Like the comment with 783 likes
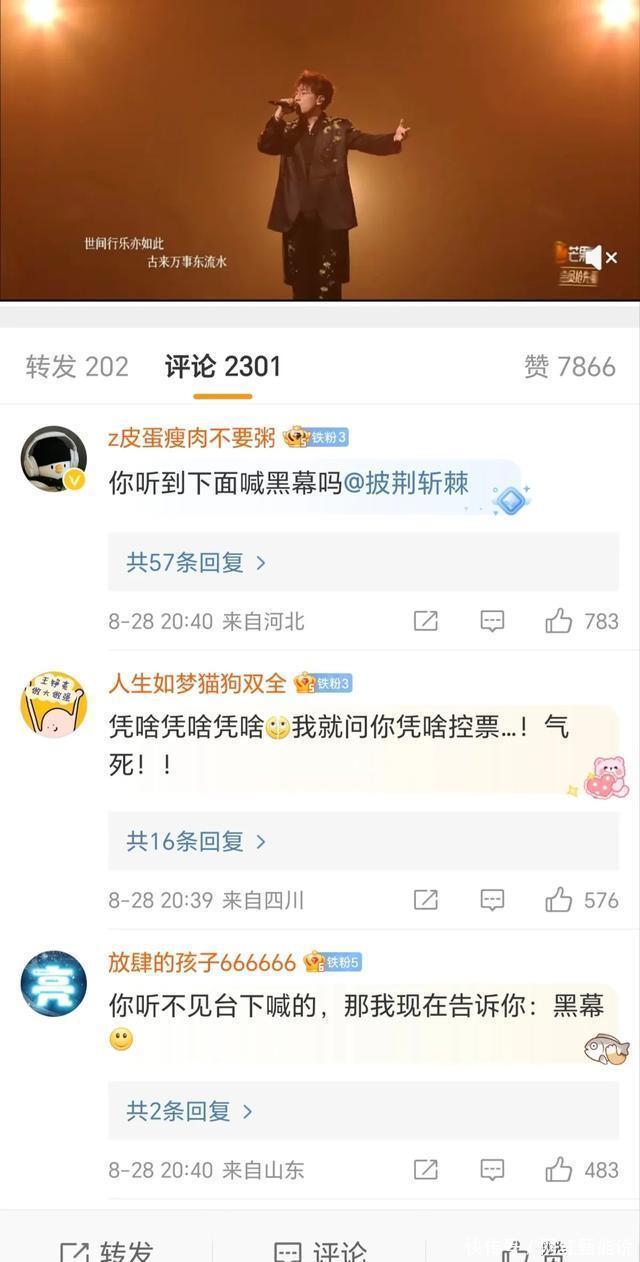 [558, 621]
